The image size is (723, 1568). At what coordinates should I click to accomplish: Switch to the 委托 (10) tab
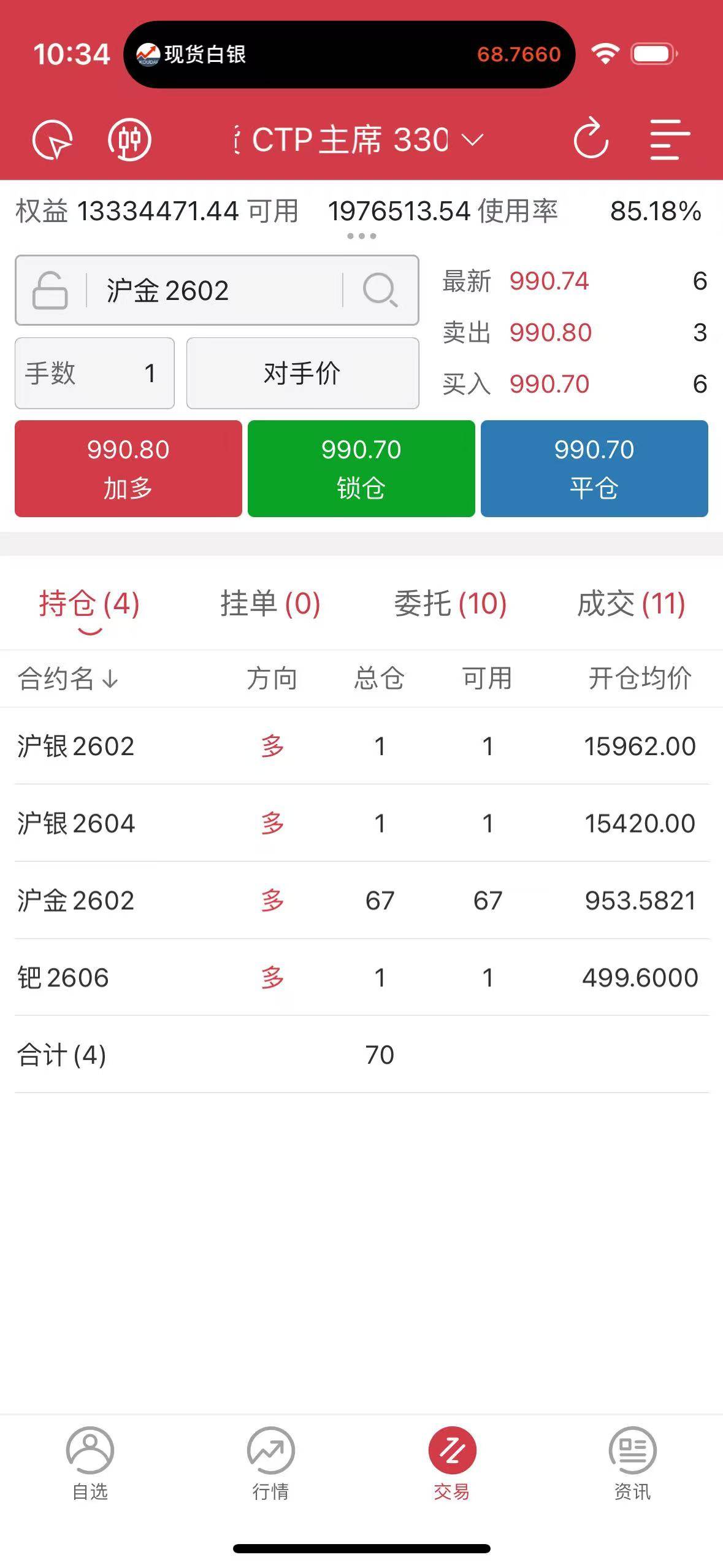pyautogui.click(x=450, y=604)
